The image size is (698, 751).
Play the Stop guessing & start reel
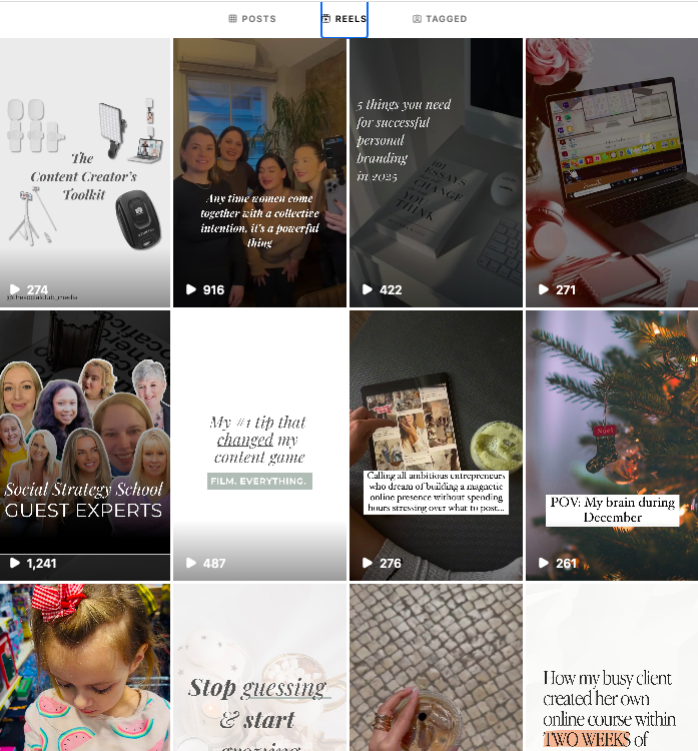260,668
